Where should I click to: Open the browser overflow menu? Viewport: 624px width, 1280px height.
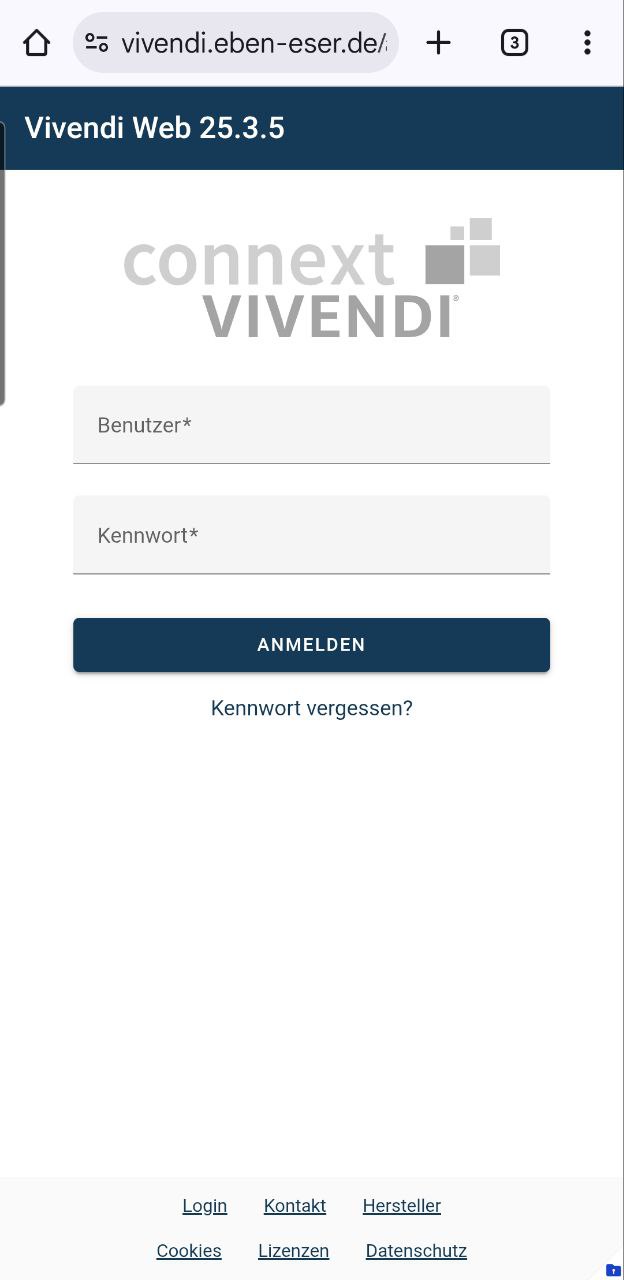pos(587,43)
